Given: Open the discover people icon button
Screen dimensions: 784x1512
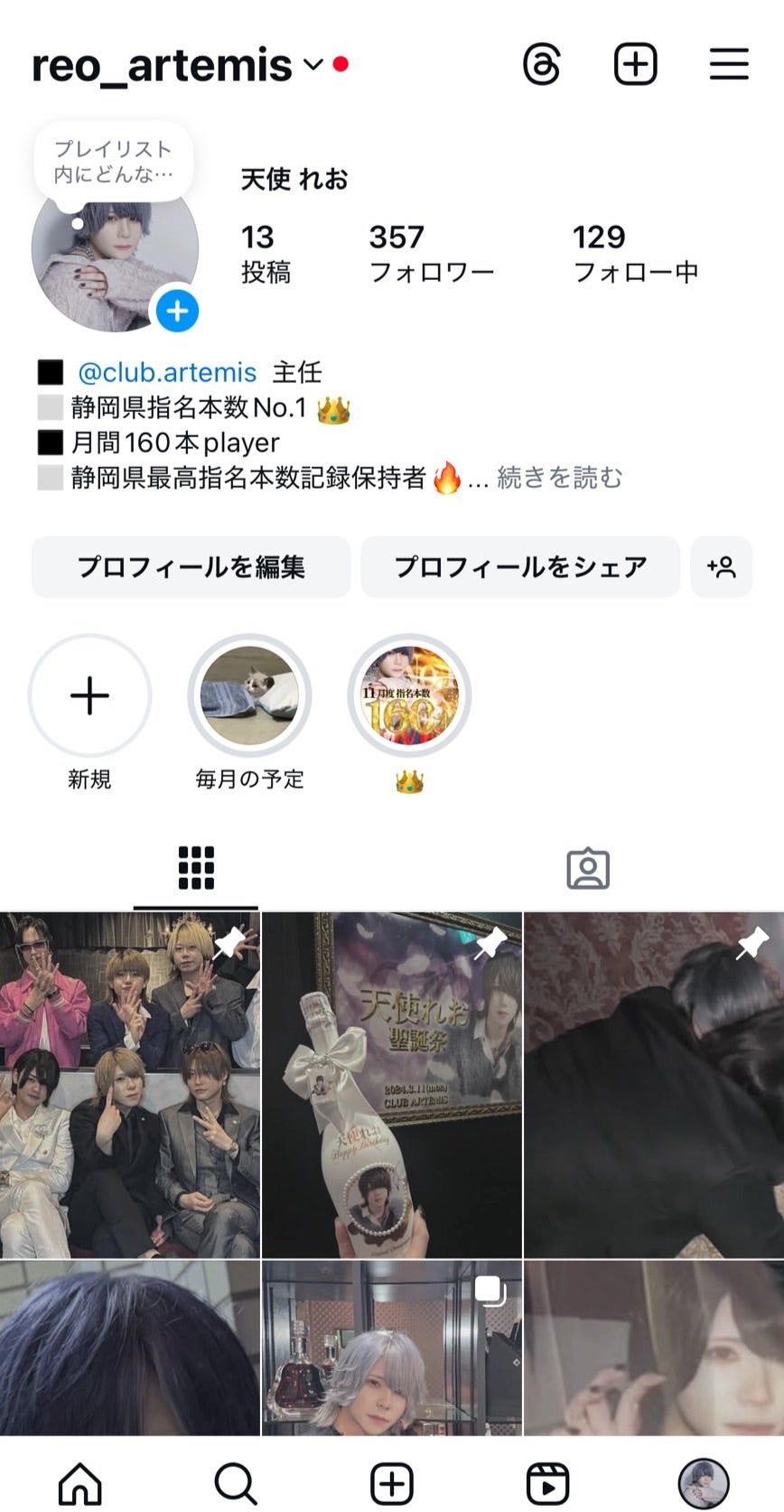Looking at the screenshot, I should coord(721,566).
